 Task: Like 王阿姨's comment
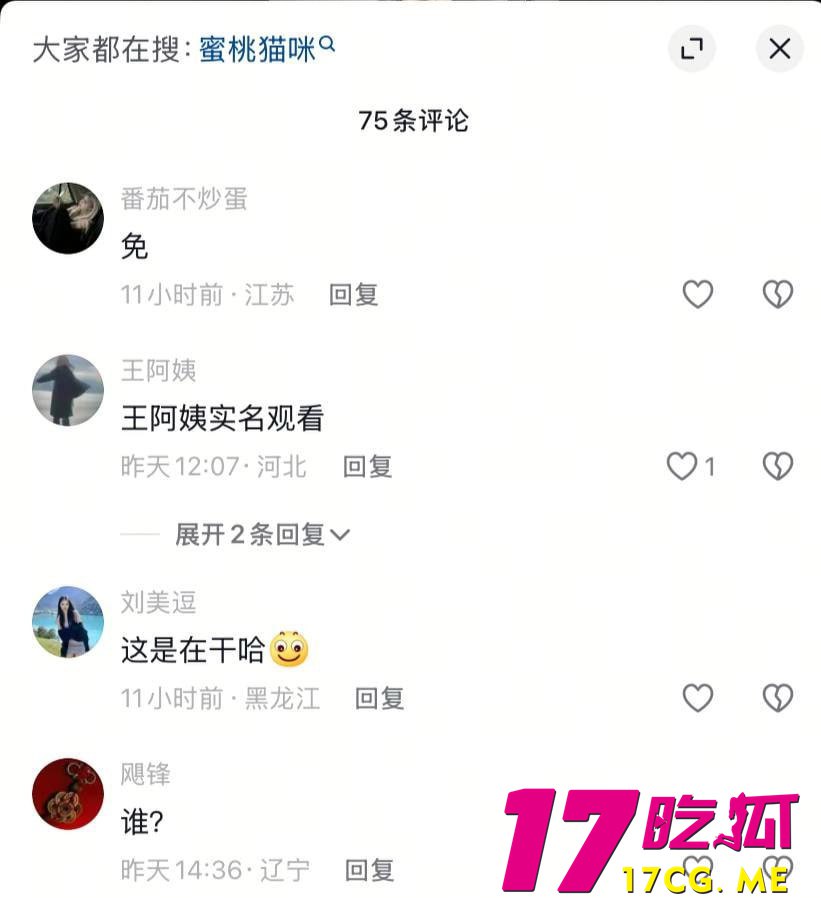tap(683, 466)
